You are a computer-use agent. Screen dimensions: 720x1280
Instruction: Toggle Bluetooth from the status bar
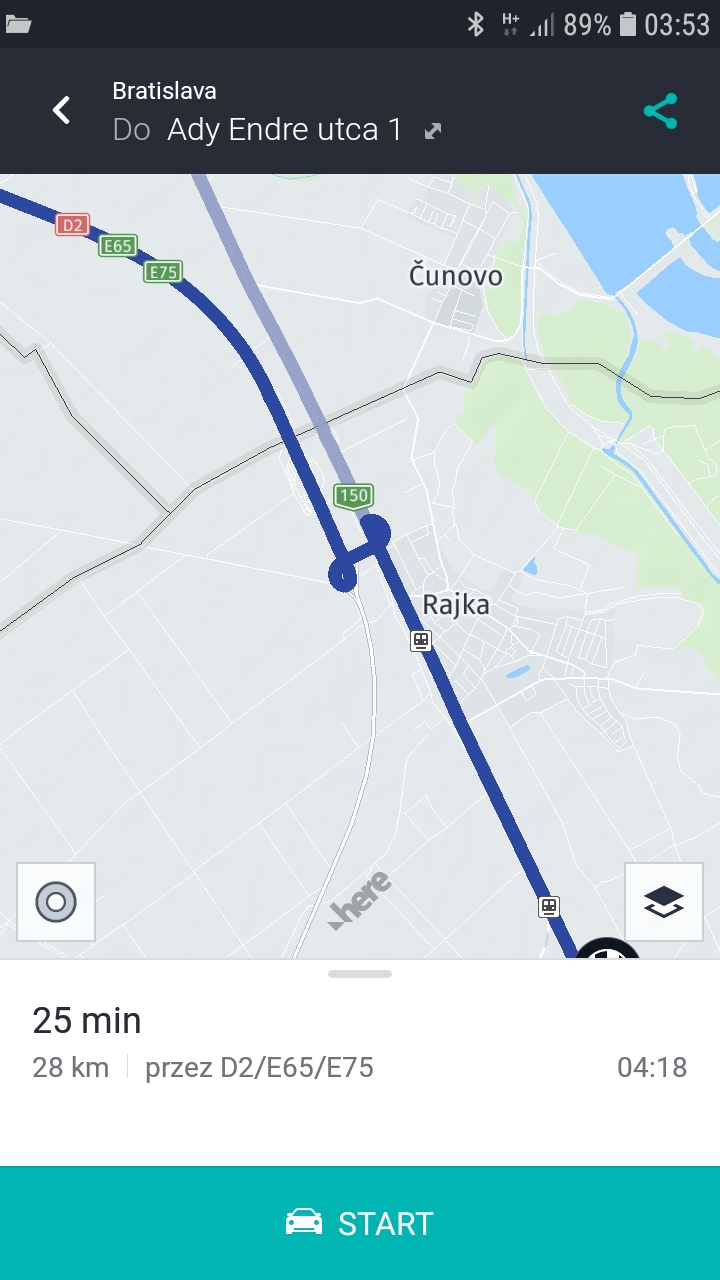coord(475,24)
